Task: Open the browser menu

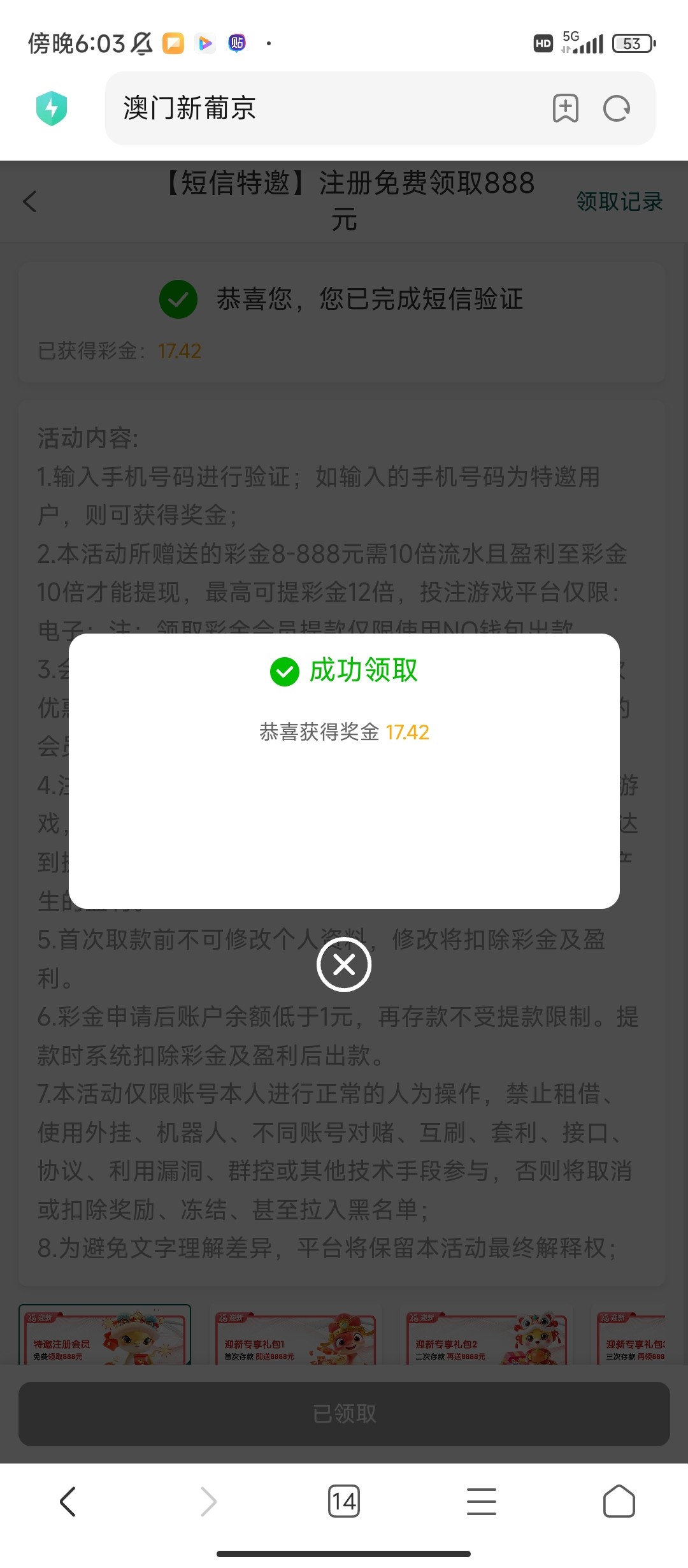Action: pyautogui.click(x=482, y=1501)
